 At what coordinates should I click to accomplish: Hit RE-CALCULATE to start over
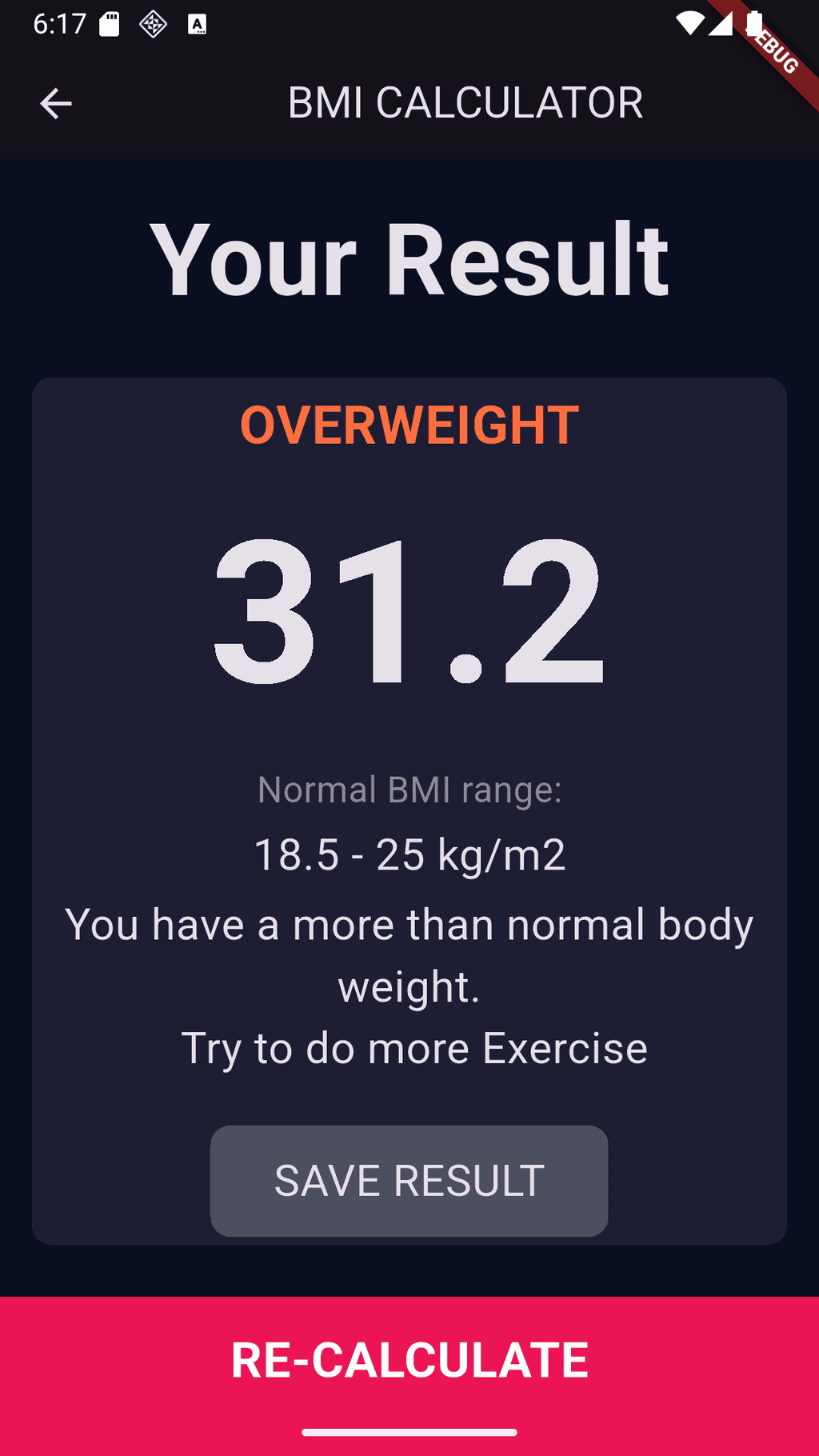pyautogui.click(x=409, y=1360)
